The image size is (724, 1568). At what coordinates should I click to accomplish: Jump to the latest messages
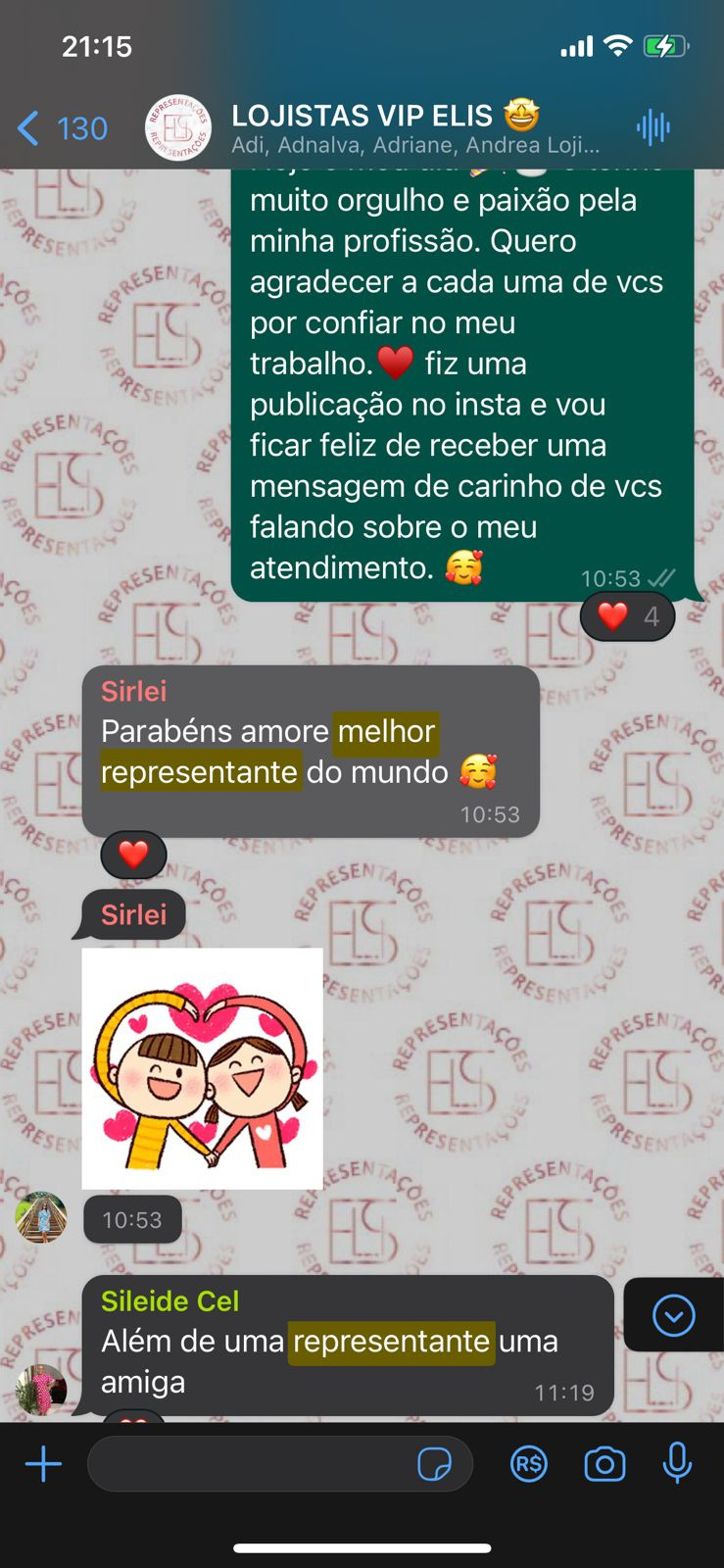pos(673,1315)
